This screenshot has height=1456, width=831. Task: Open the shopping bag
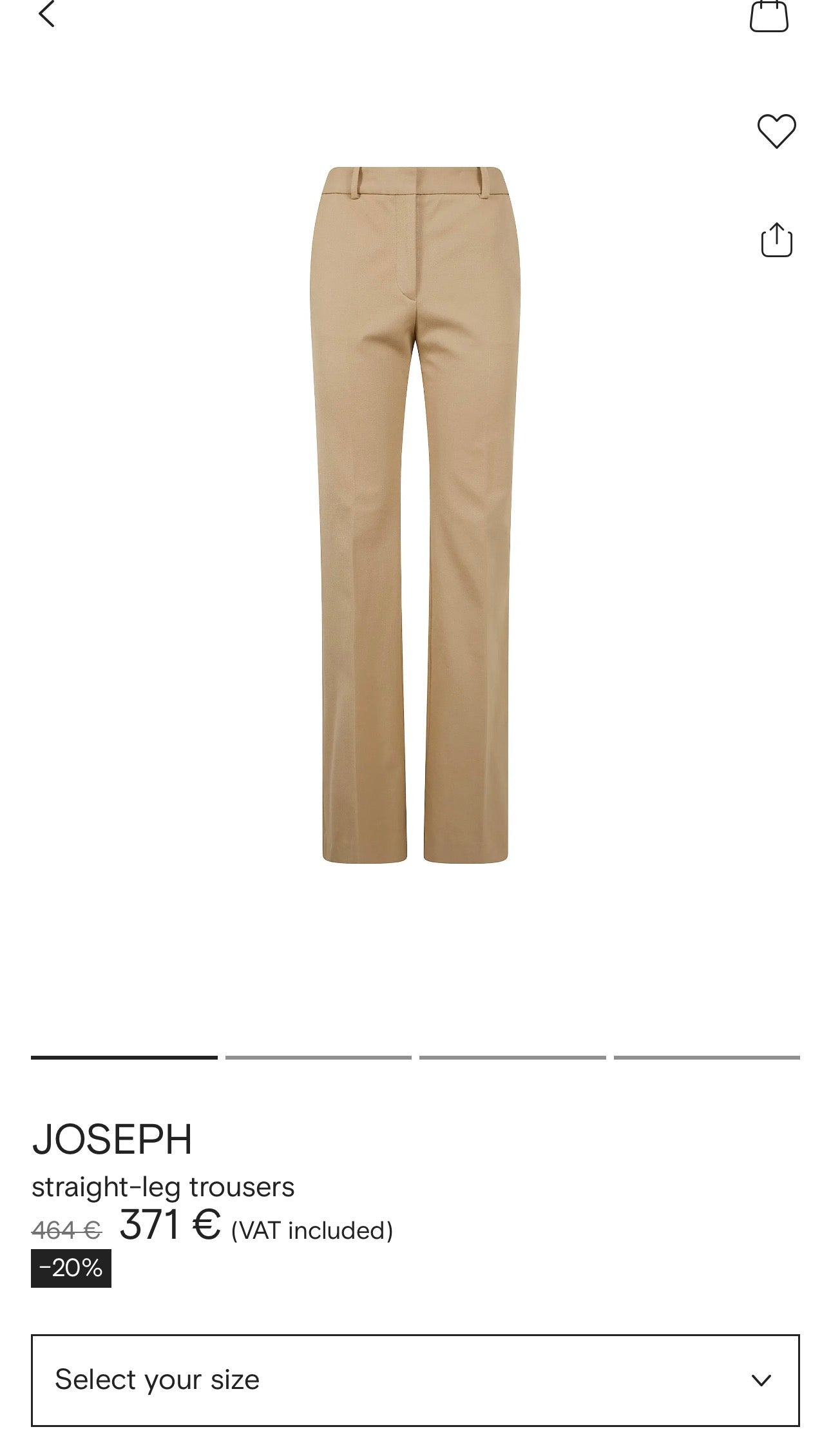[x=769, y=16]
